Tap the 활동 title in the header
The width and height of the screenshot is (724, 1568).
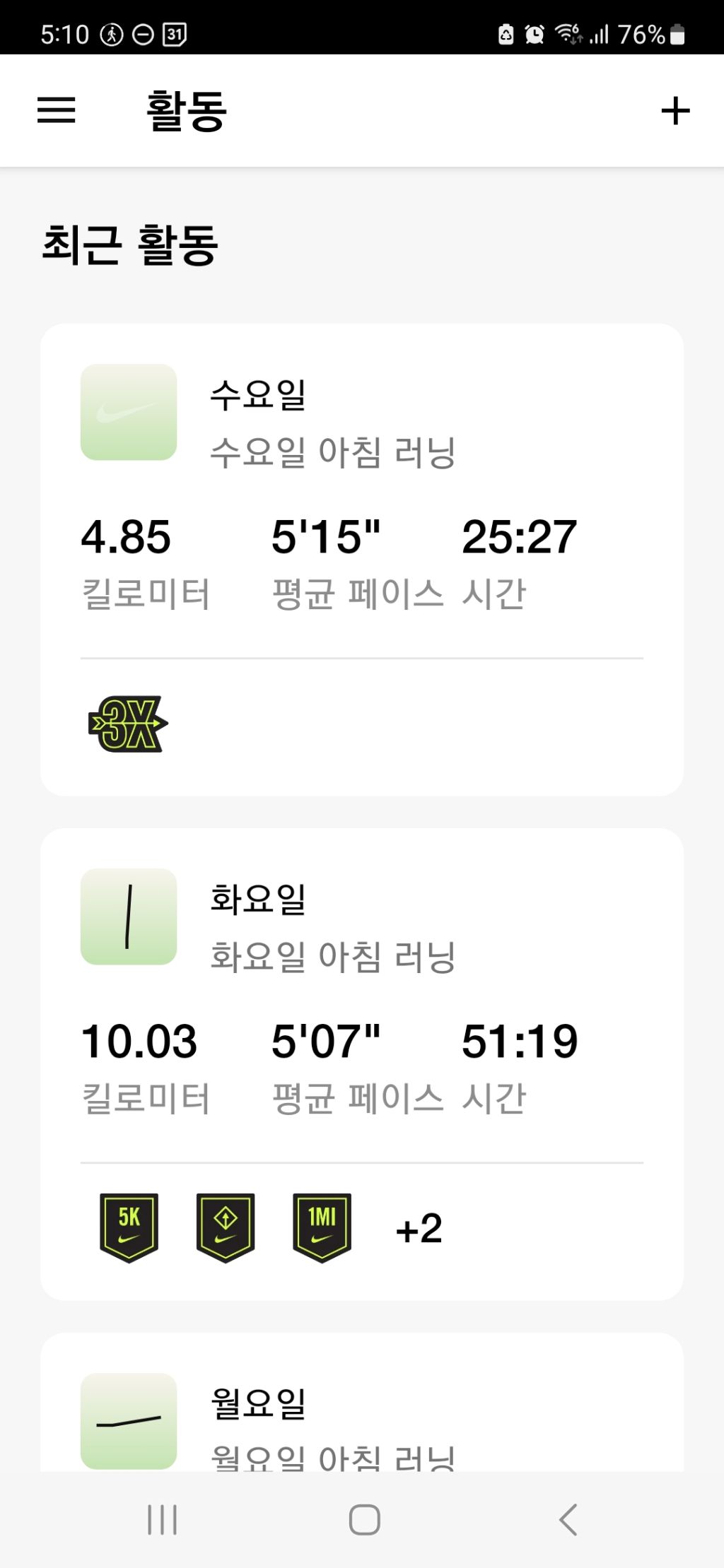coord(185,110)
